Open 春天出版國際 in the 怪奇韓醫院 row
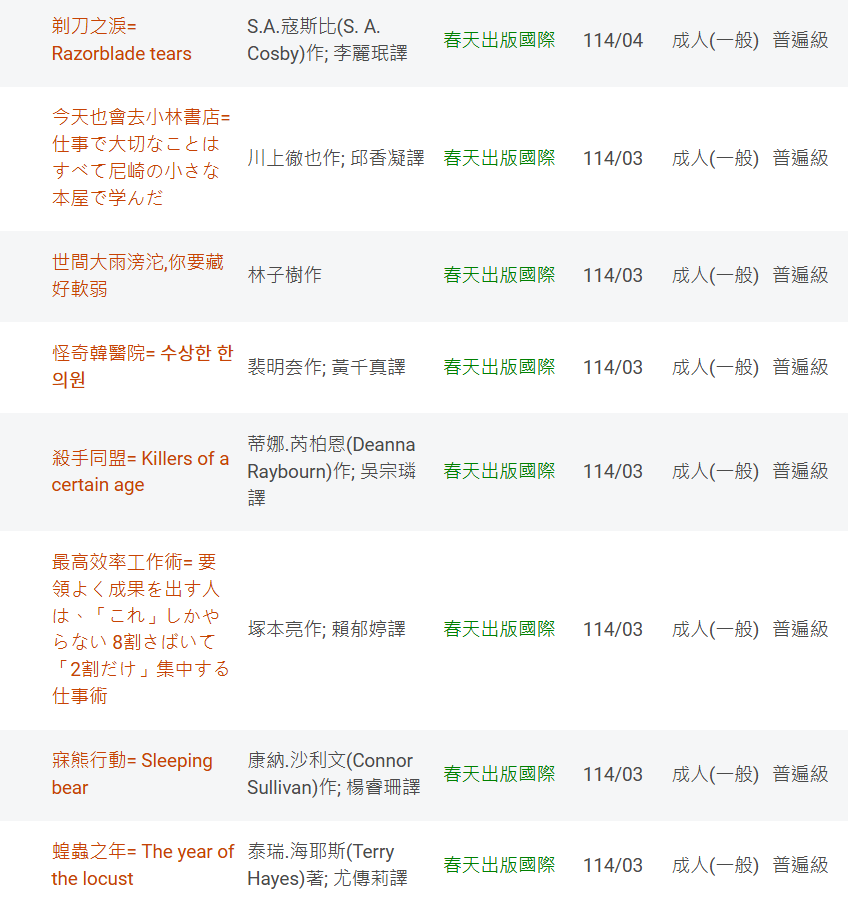This screenshot has height=902, width=848. 499,367
